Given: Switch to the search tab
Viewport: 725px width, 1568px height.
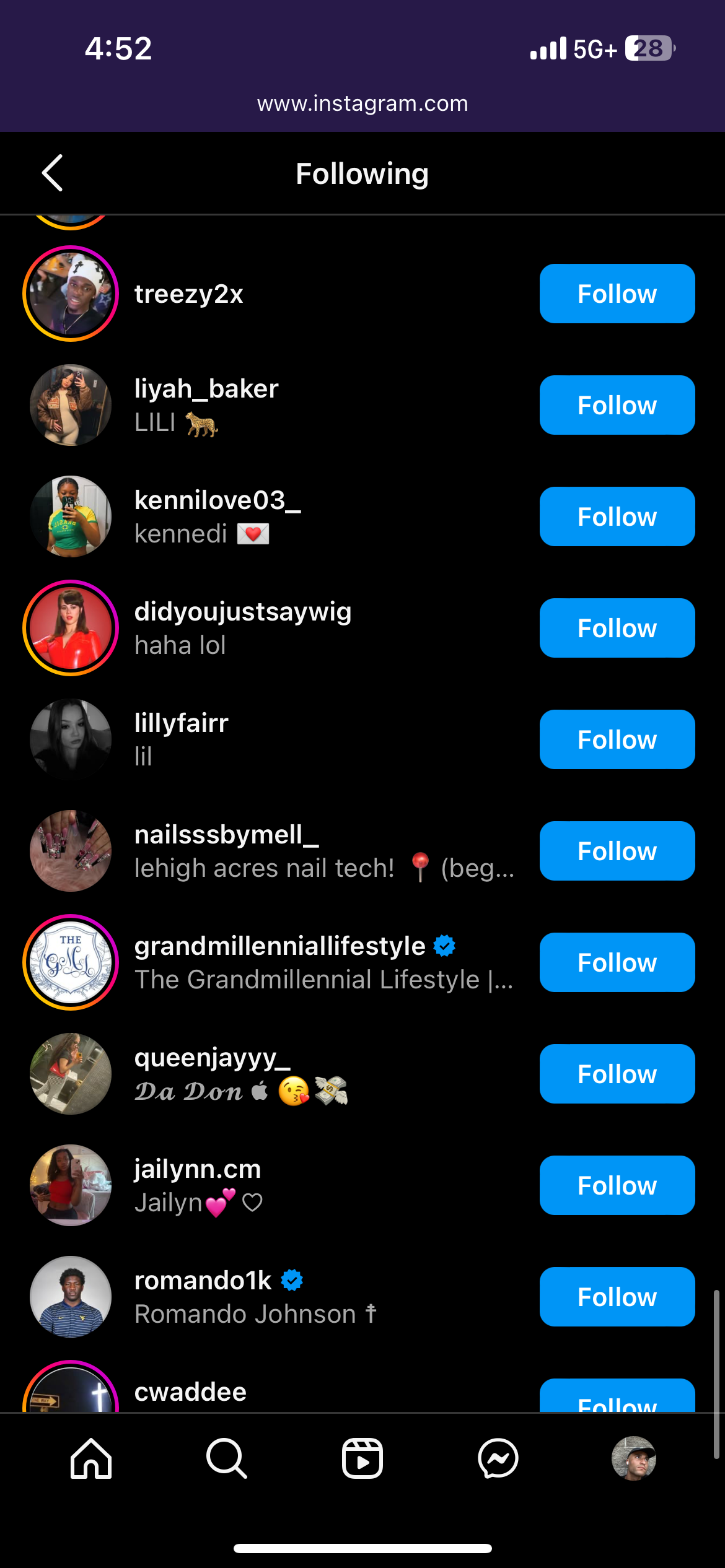Looking at the screenshot, I should 227,1458.
